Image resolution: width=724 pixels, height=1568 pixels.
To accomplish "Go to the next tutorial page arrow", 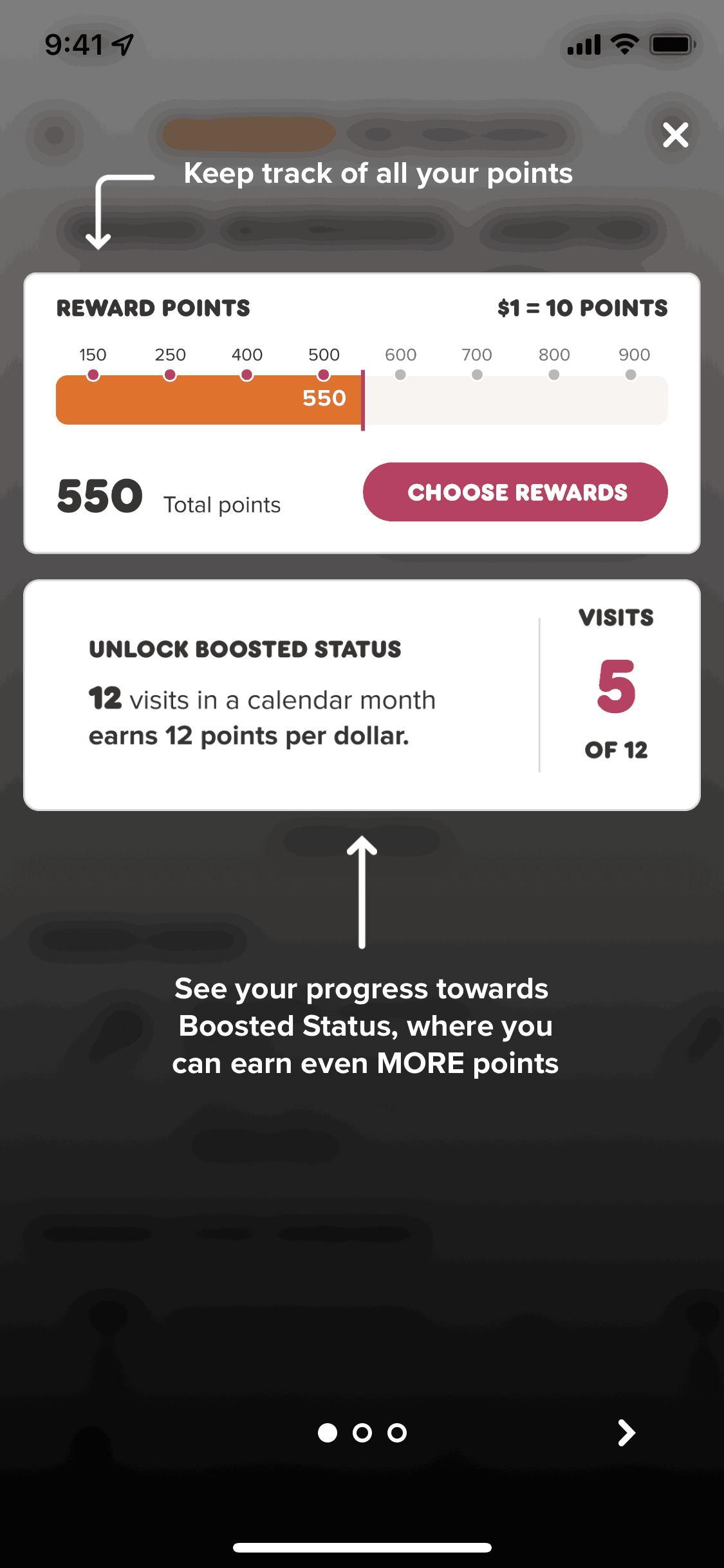I will [x=626, y=1433].
